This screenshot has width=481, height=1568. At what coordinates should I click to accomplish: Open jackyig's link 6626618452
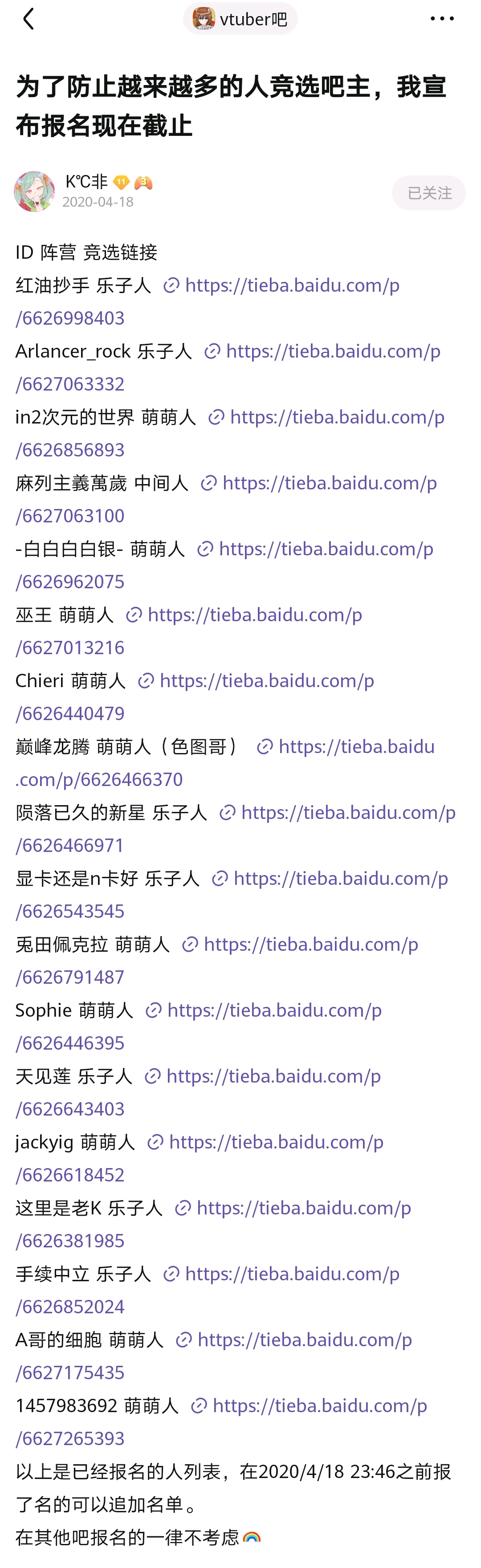pos(276,1143)
